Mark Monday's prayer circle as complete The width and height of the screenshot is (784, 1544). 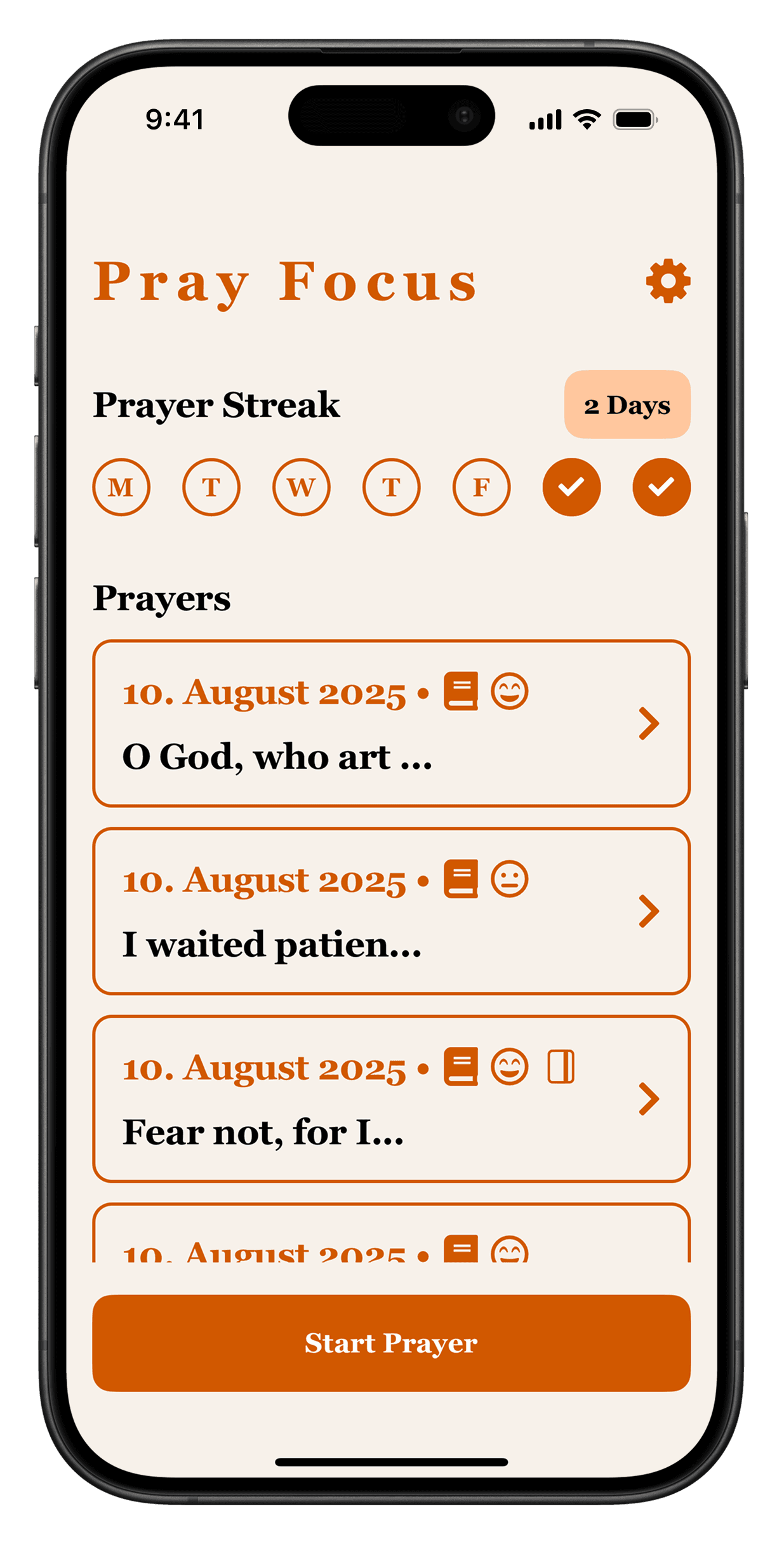click(x=123, y=486)
